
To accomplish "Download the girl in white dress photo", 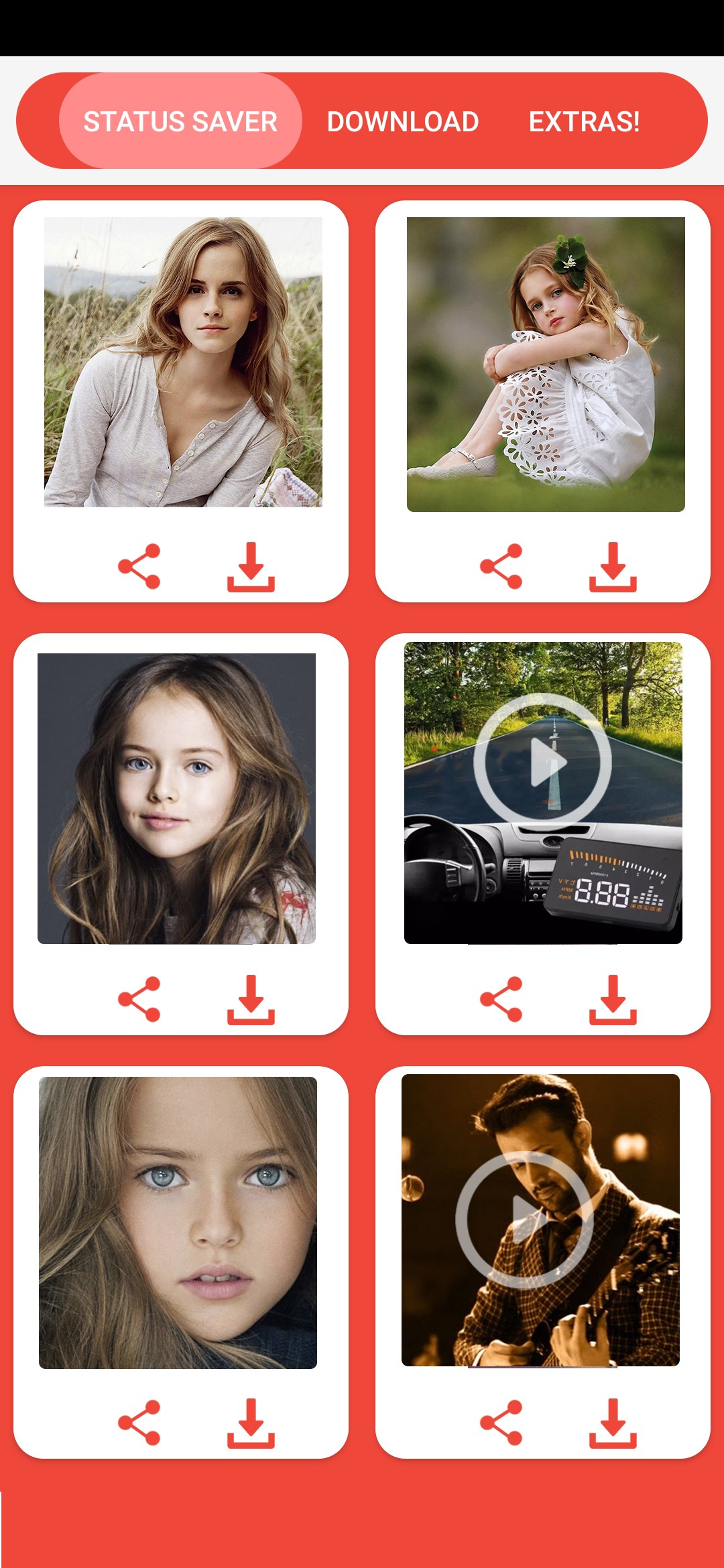I will click(613, 567).
